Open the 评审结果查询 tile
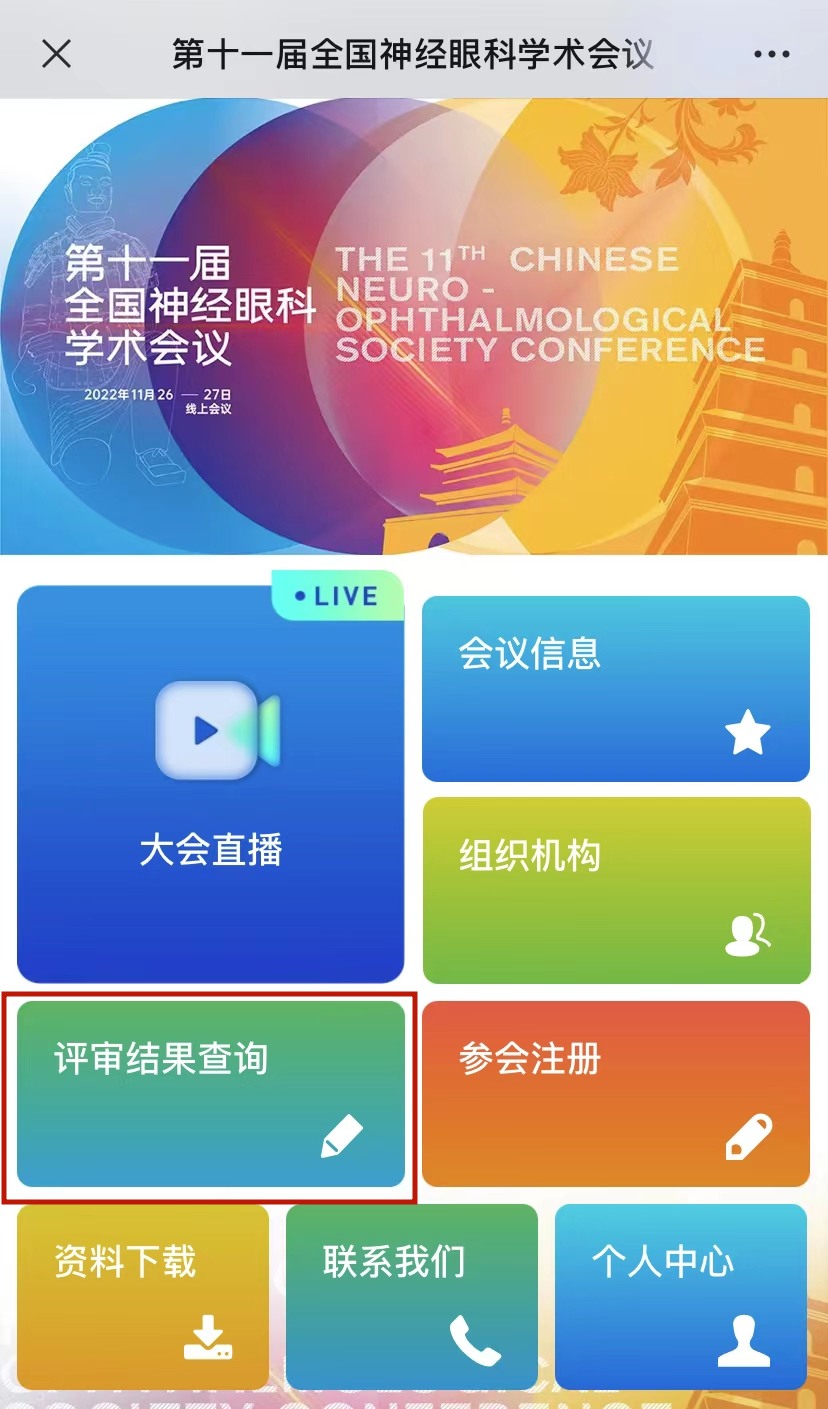Screen dimensions: 828x1409 [x=211, y=1094]
